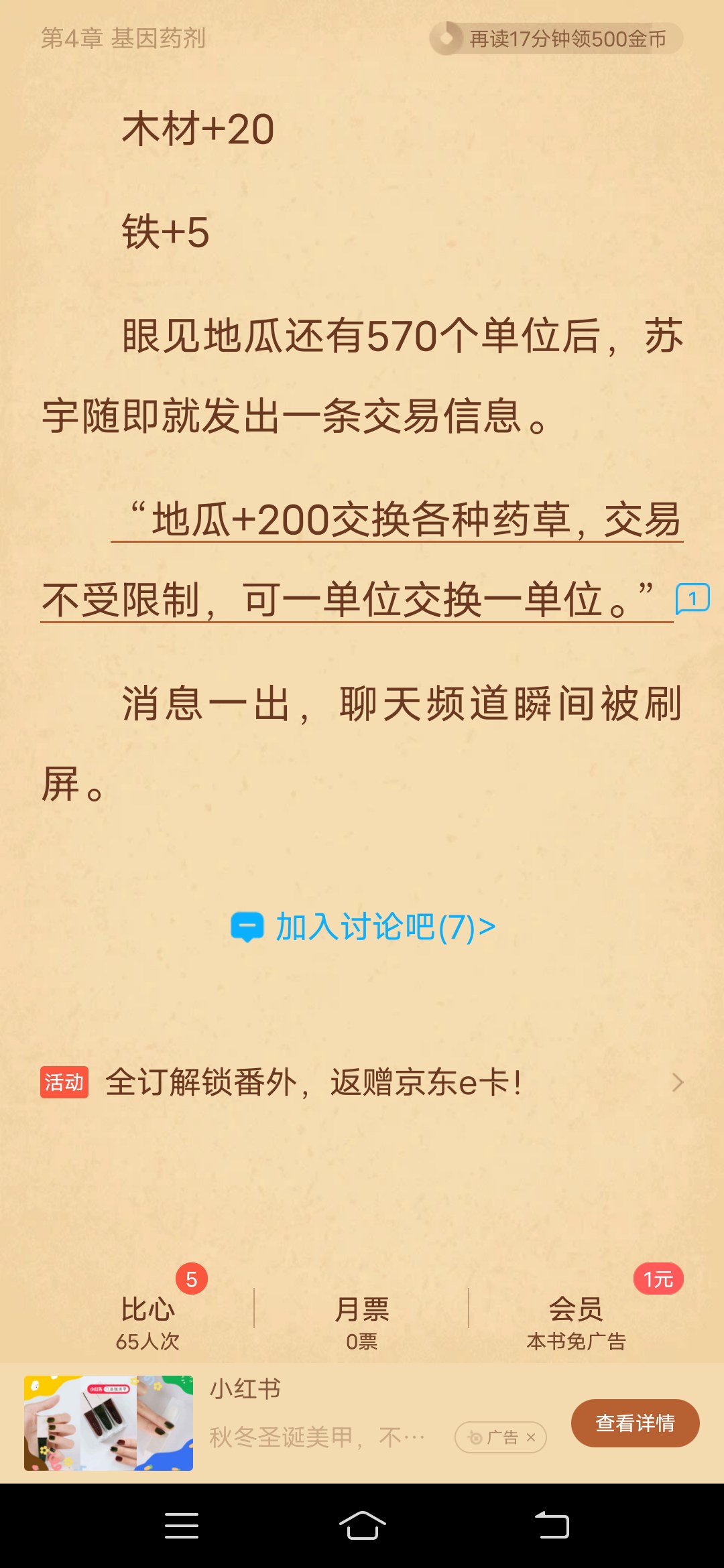Tap 查看详情 on the 小红书 ad

click(x=634, y=1423)
